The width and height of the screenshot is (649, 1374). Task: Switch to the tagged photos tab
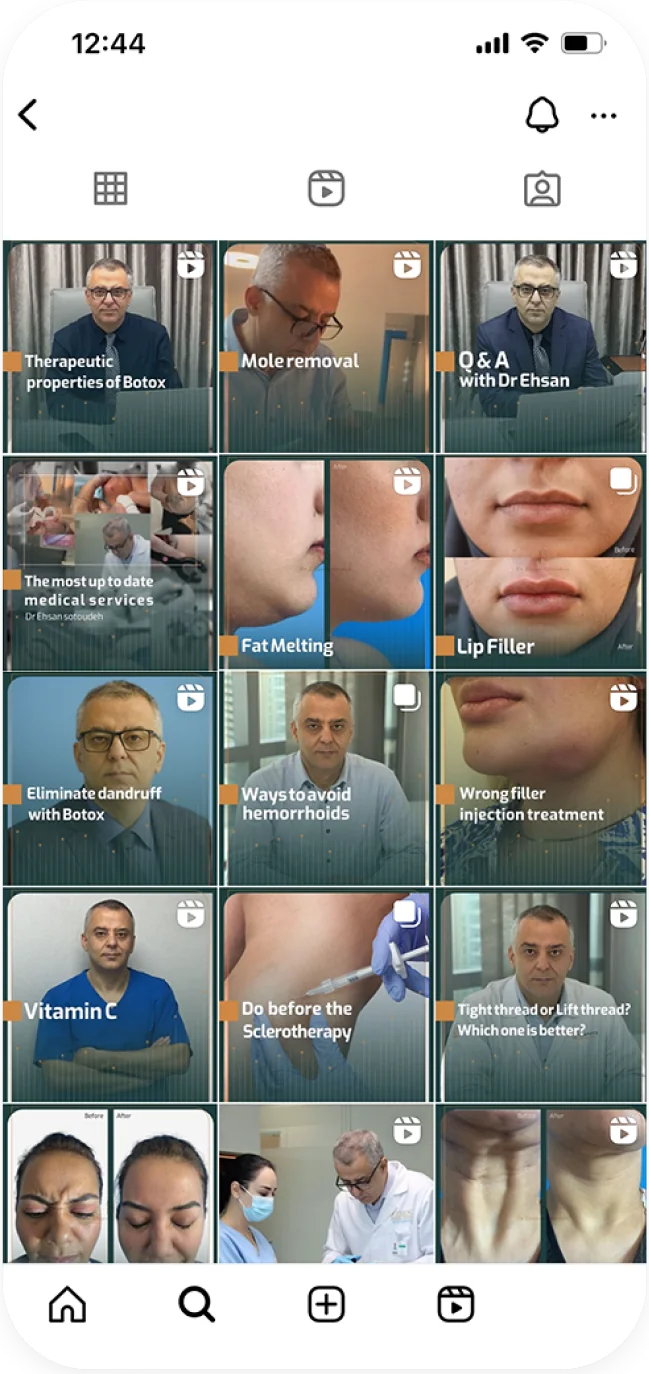(x=542, y=189)
